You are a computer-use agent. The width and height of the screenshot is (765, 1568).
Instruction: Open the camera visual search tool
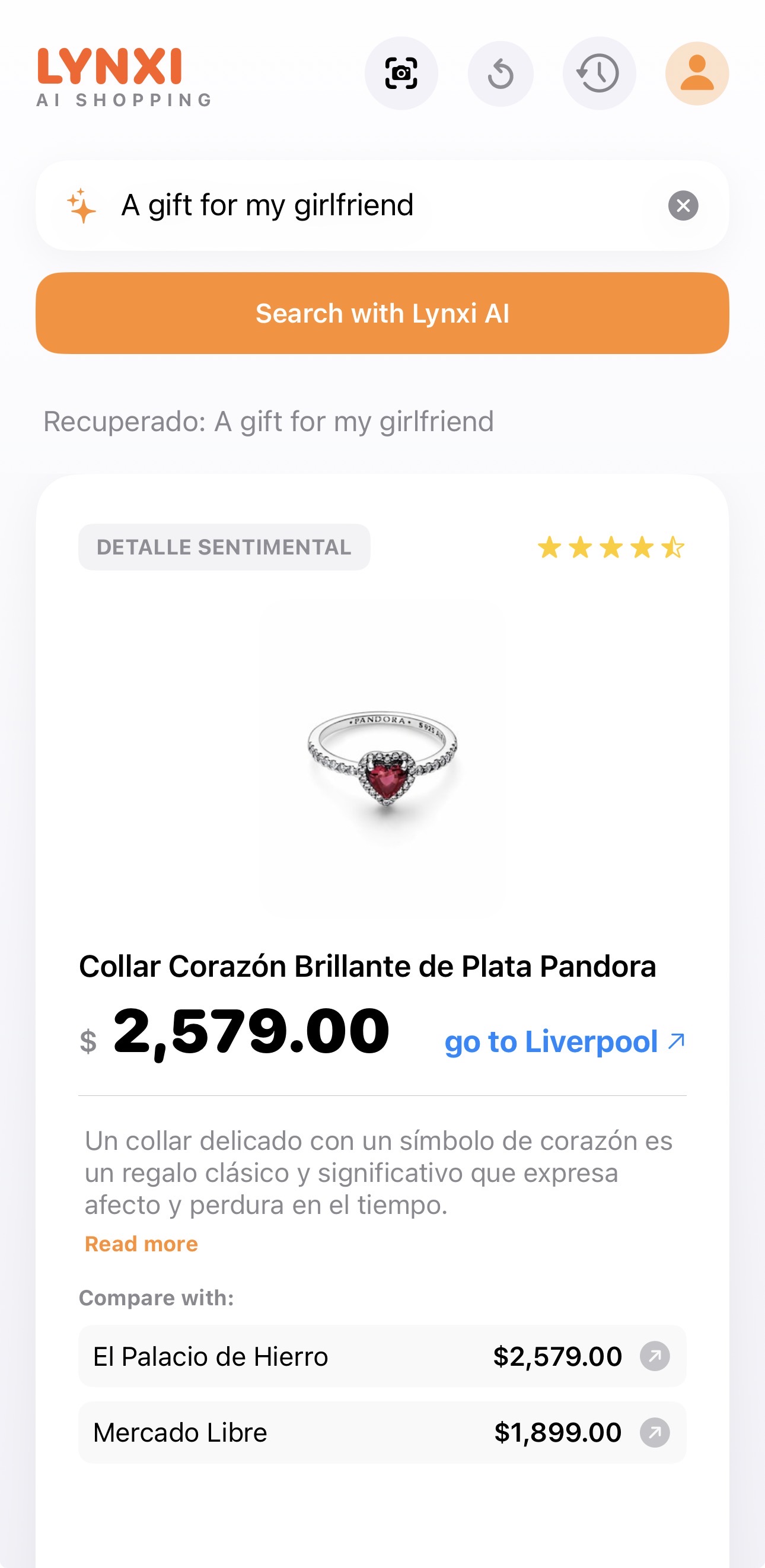pyautogui.click(x=401, y=72)
